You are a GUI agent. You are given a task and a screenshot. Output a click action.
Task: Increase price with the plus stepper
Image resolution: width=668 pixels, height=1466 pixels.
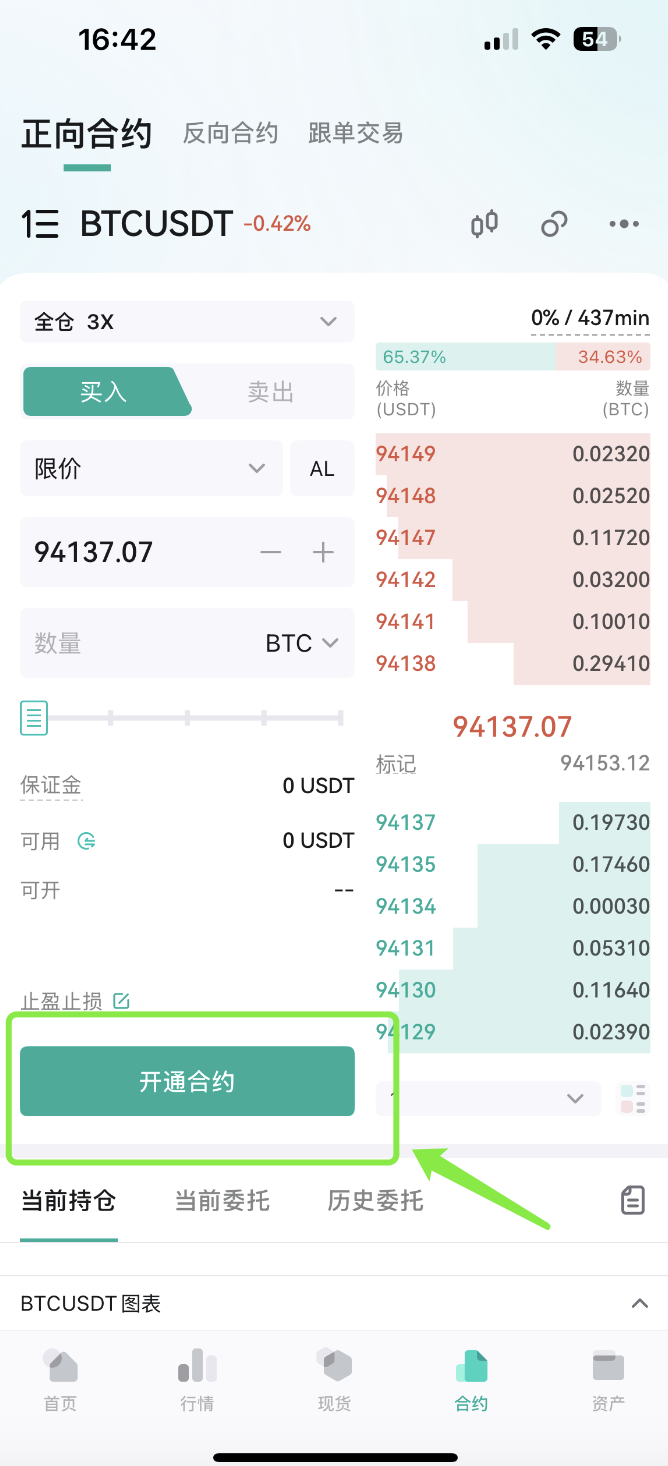coord(323,552)
